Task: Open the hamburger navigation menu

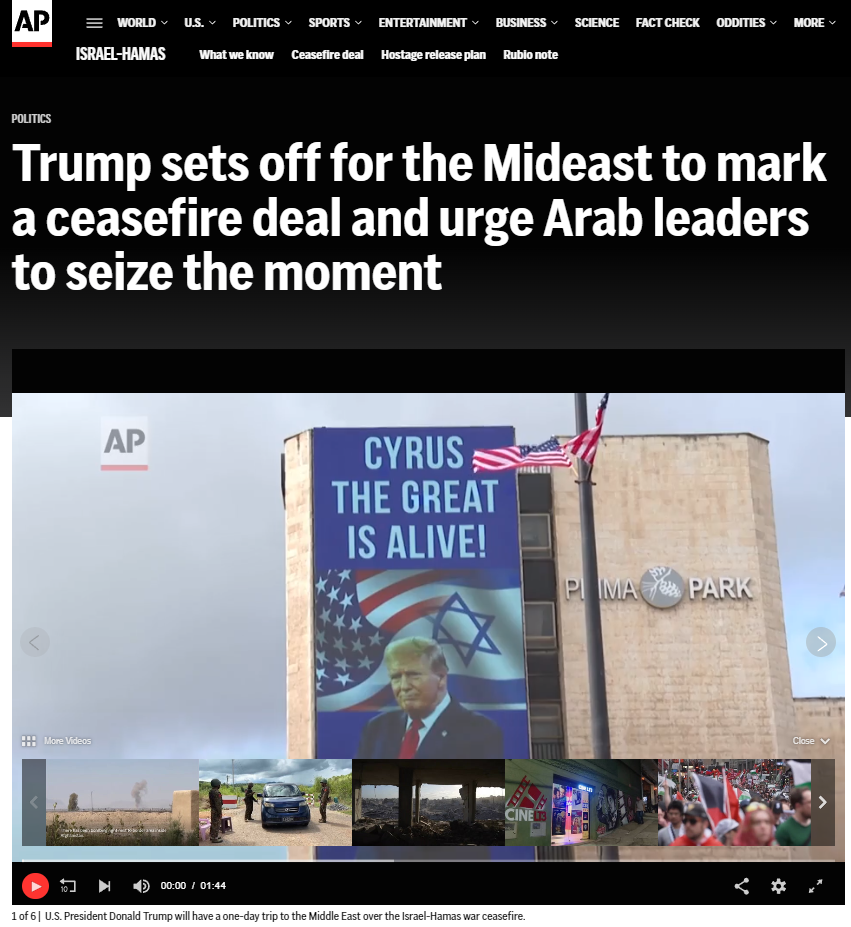Action: pos(95,23)
